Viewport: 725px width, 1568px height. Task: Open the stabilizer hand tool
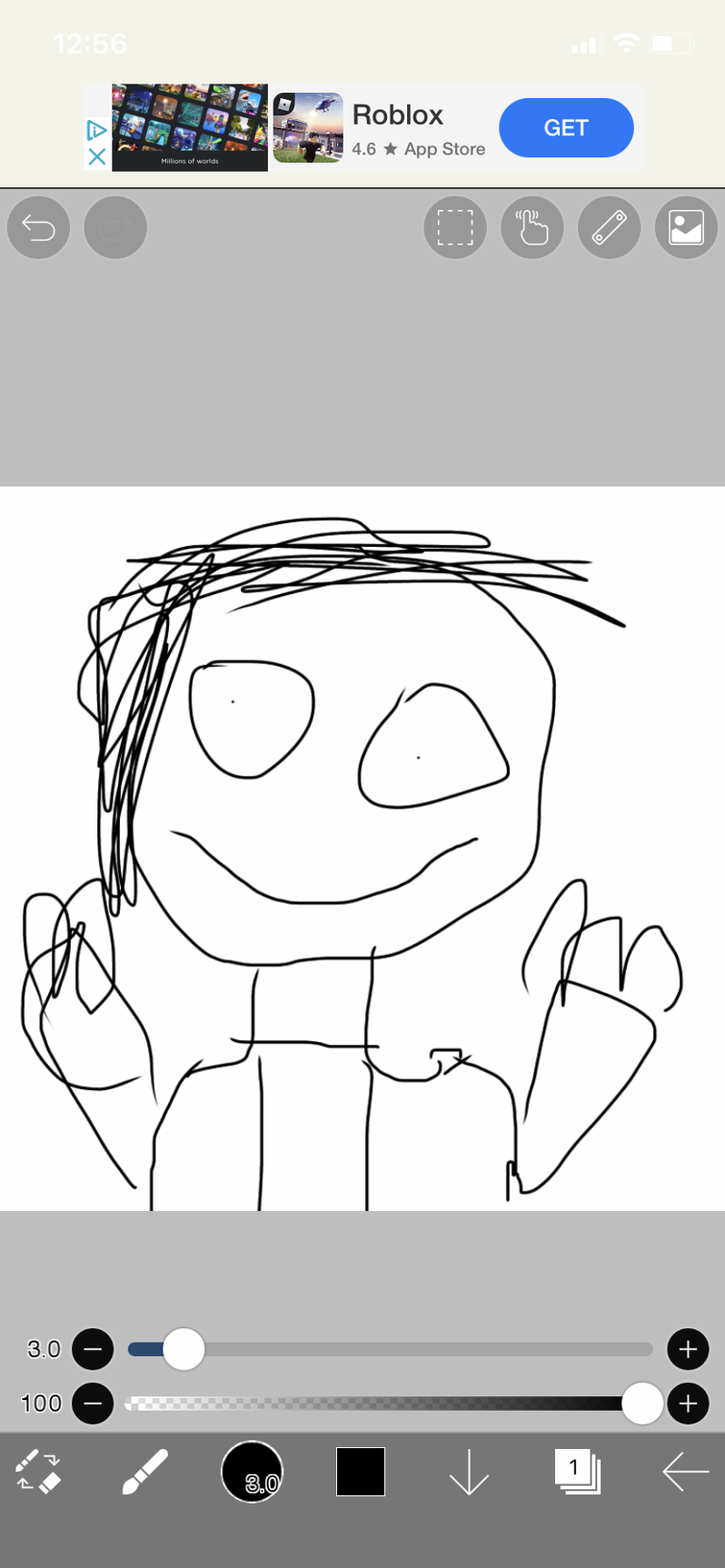coord(532,228)
